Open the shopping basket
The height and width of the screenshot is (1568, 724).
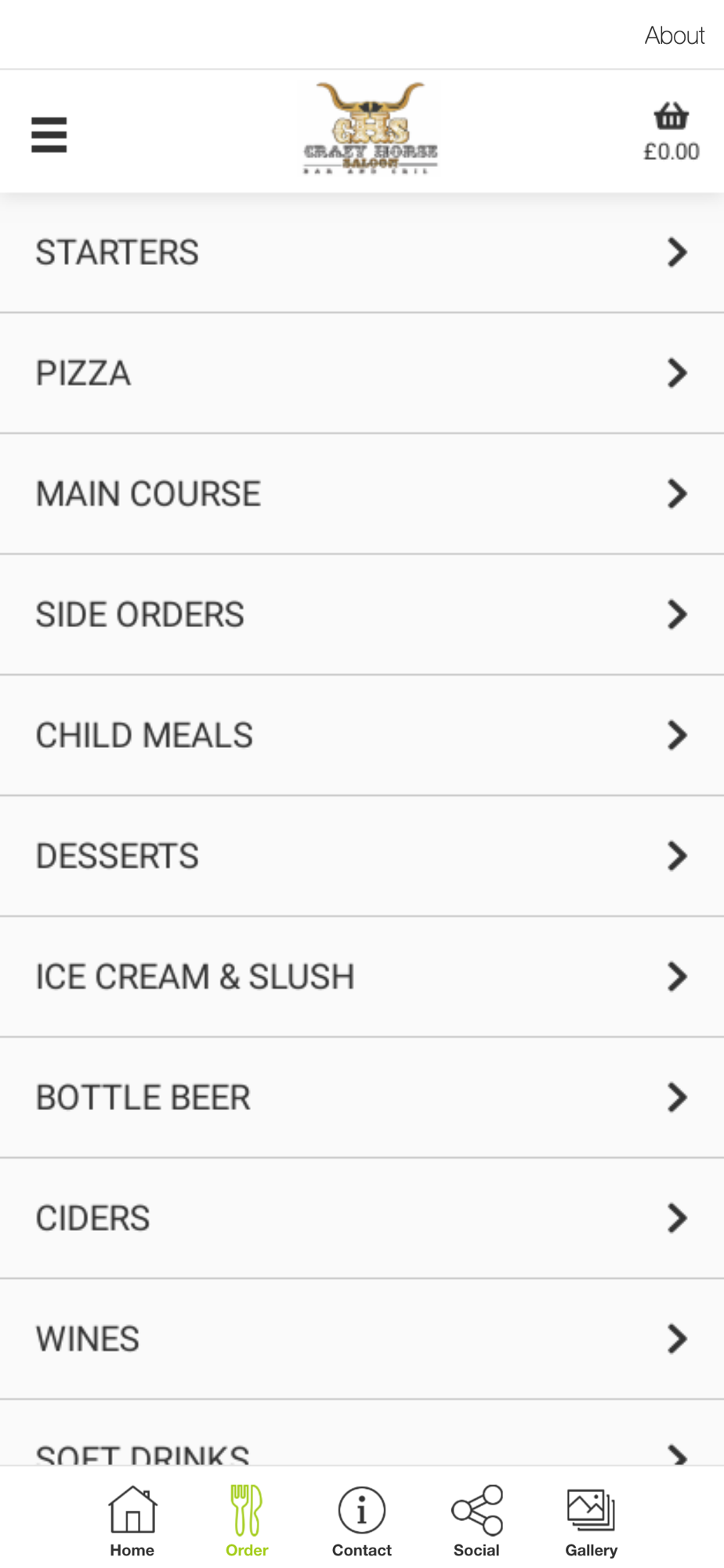(671, 132)
